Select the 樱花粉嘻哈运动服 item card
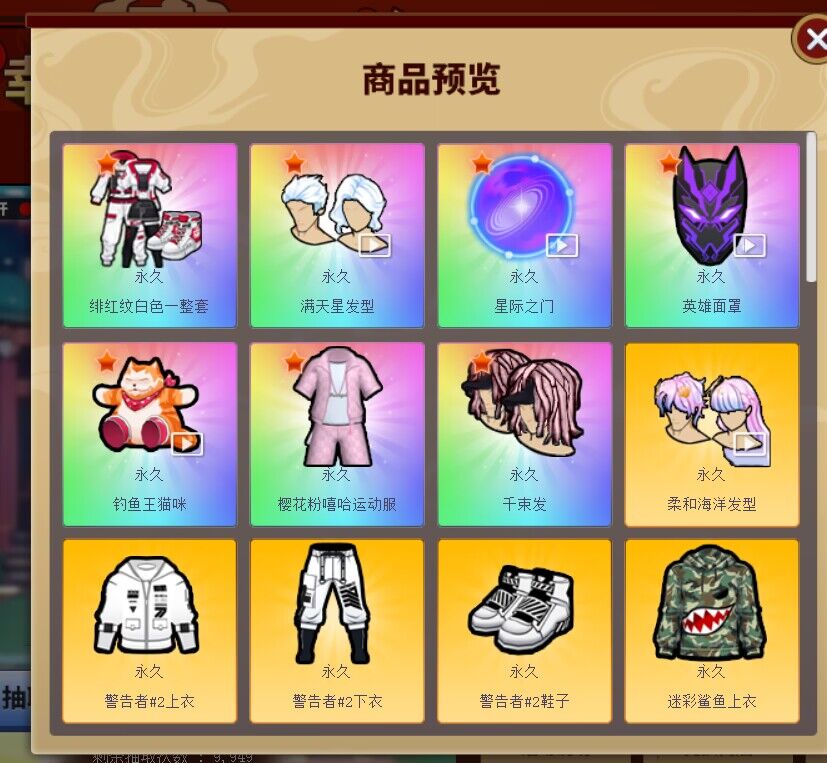The height and width of the screenshot is (763, 827). [337, 433]
